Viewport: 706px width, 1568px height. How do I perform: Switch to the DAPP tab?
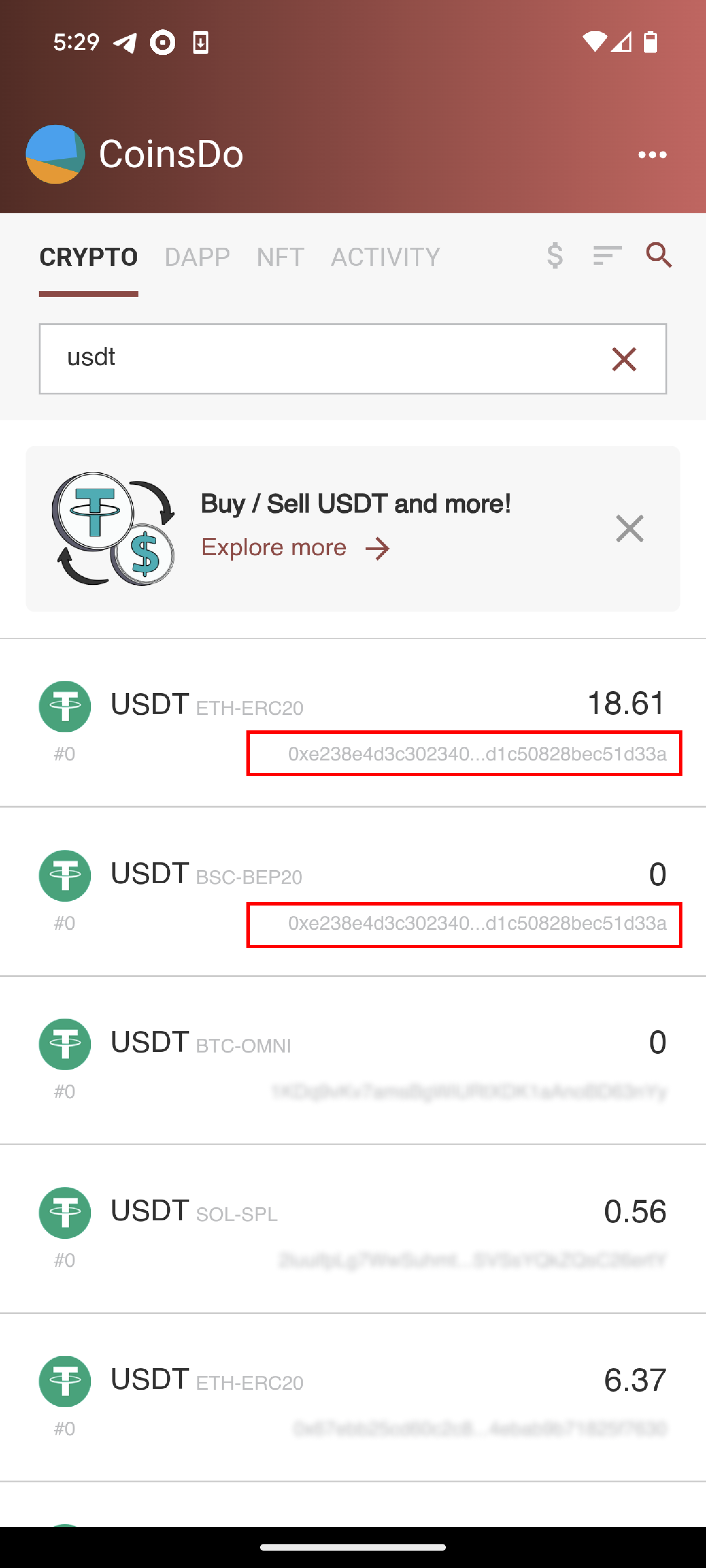point(197,257)
